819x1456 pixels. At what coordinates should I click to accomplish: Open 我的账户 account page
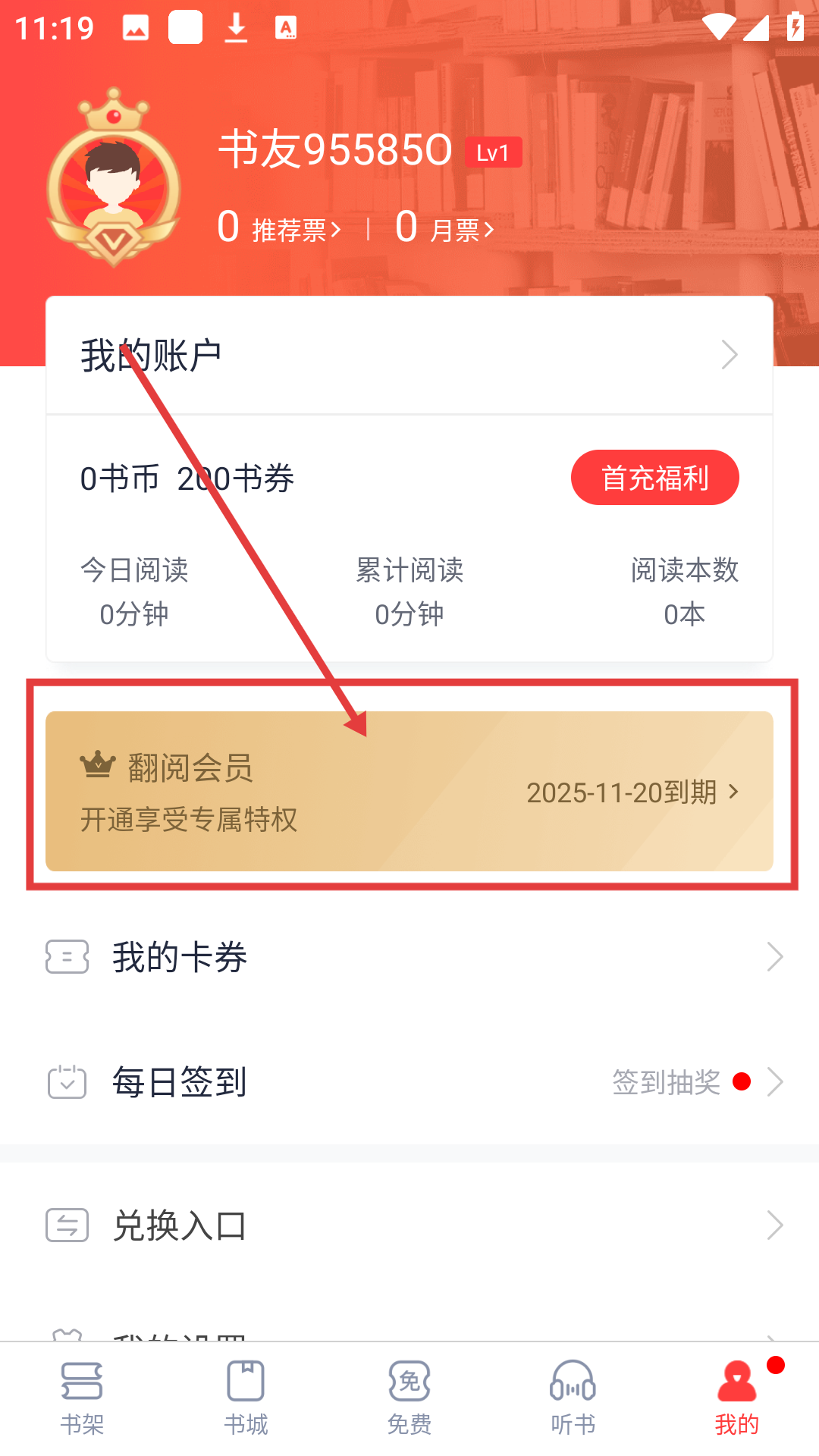pyautogui.click(x=409, y=355)
